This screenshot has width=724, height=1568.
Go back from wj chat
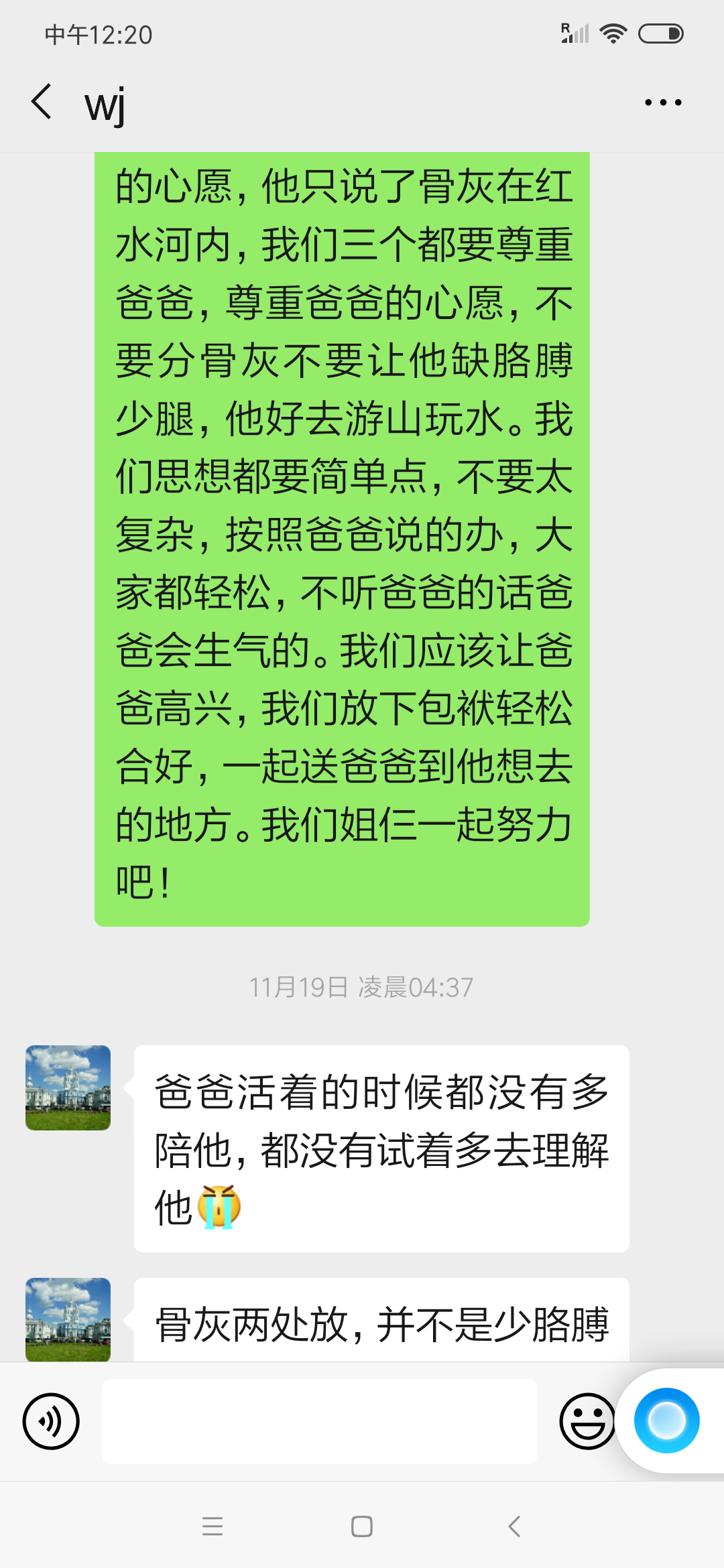pos(42,103)
